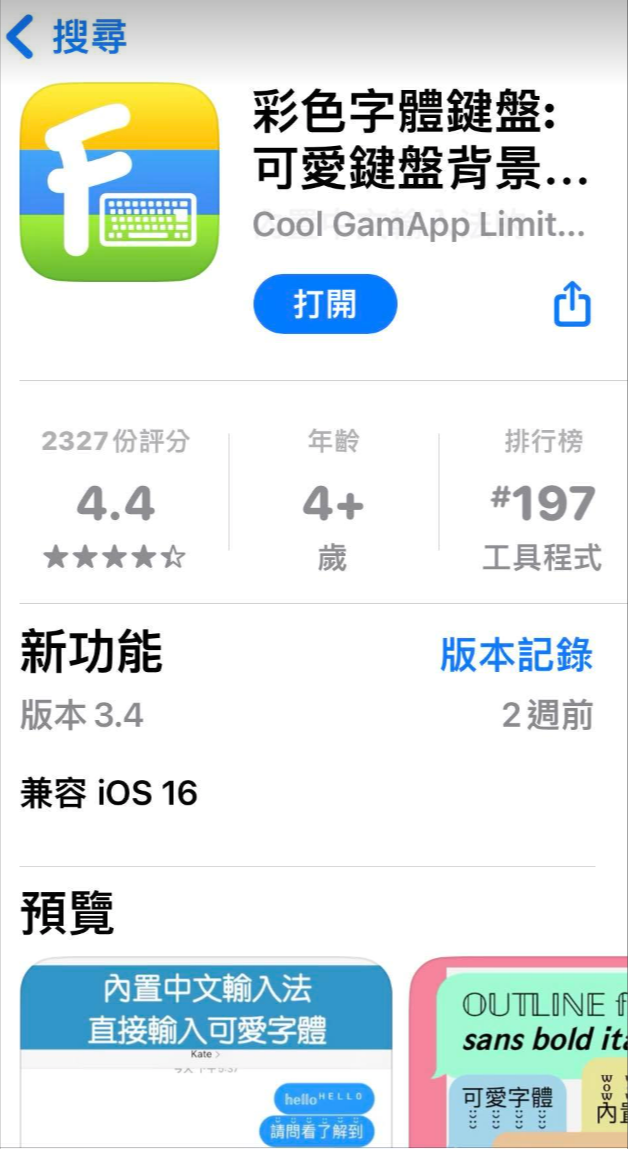628x1149 pixels.
Task: Open the 內置中文輸入法 preview screenshot
Action: pos(206,1050)
